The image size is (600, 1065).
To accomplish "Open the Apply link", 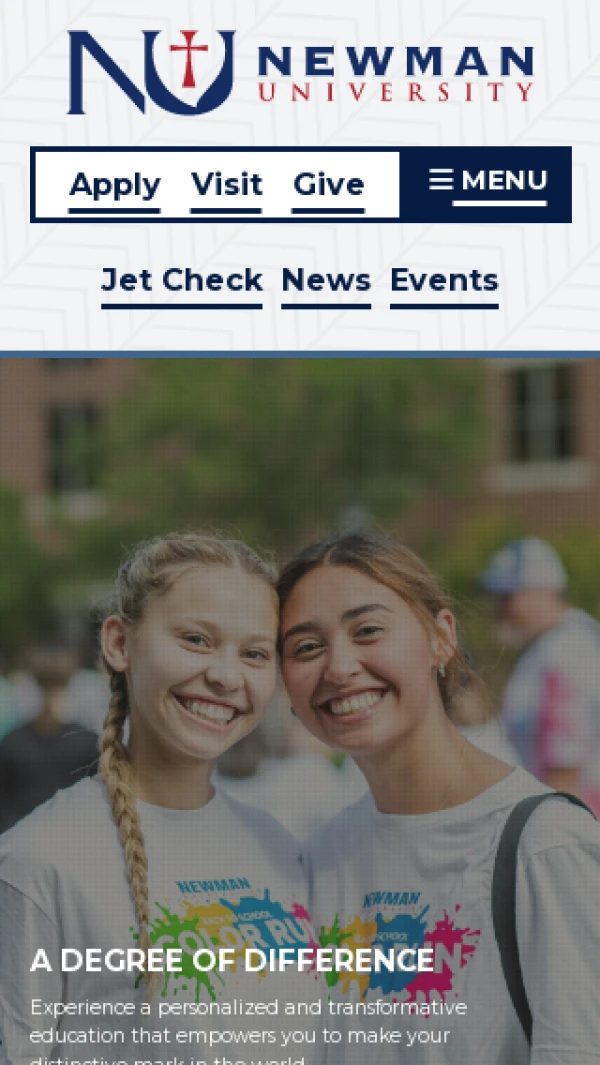I will coord(114,185).
